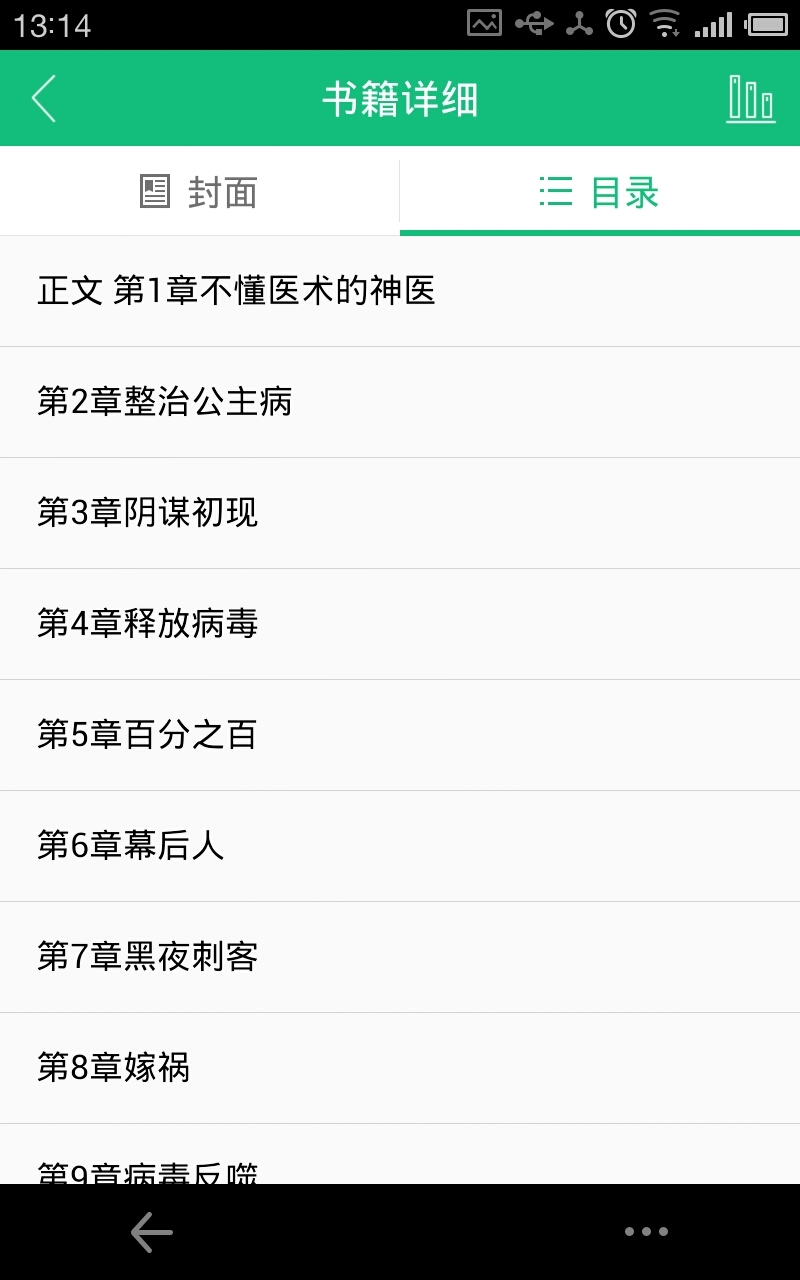800x1280 pixels.
Task: Open the three-dot menu in the bottom bar
Action: (646, 1232)
